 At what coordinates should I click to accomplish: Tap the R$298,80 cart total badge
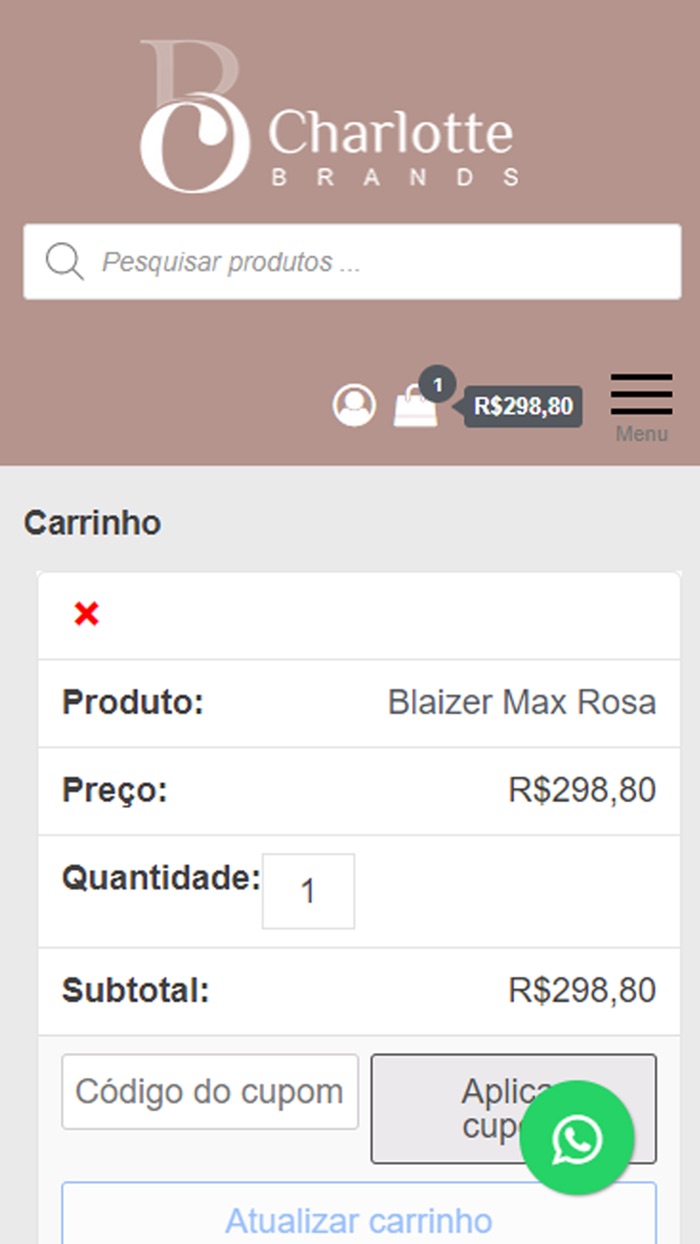click(x=524, y=406)
